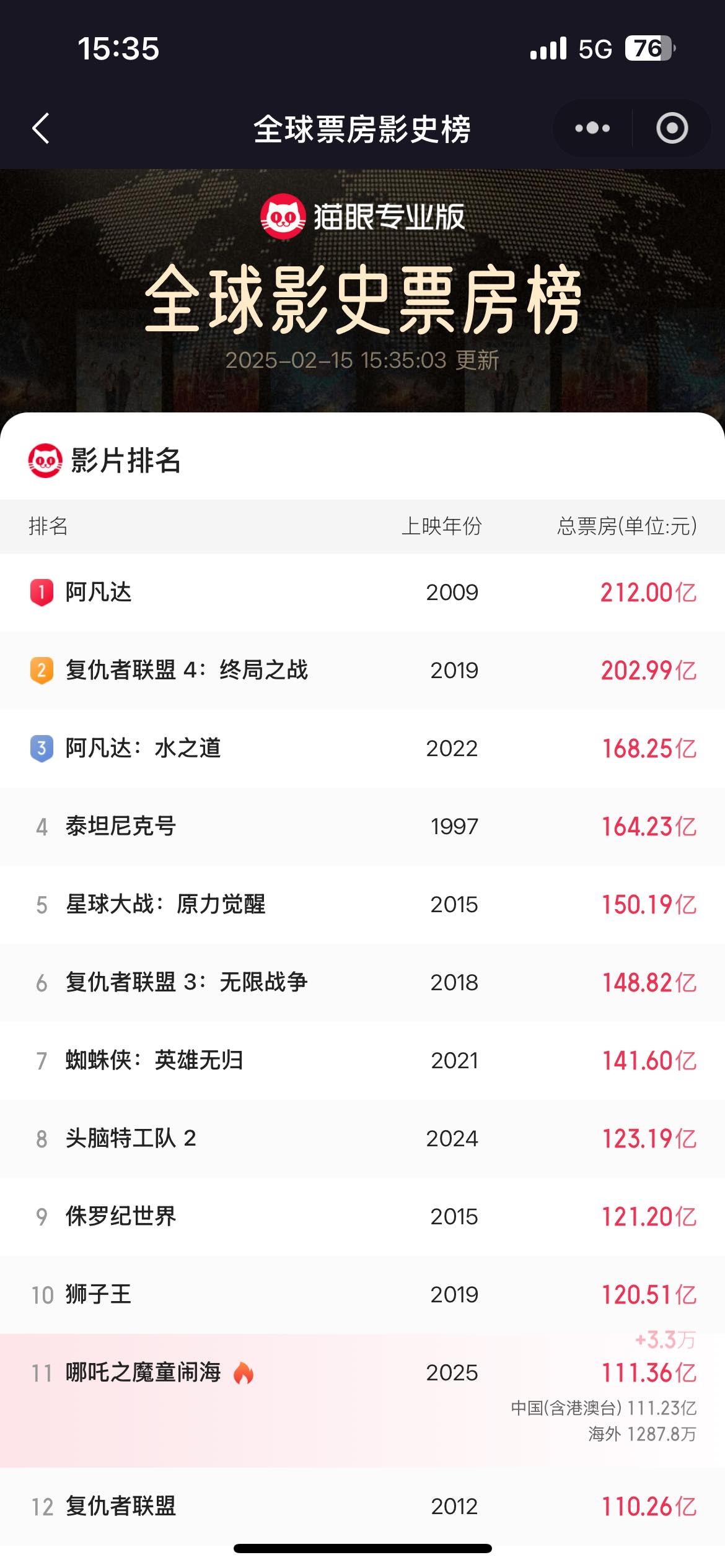Click the Maoyan icon beside 影片排名

(46, 460)
